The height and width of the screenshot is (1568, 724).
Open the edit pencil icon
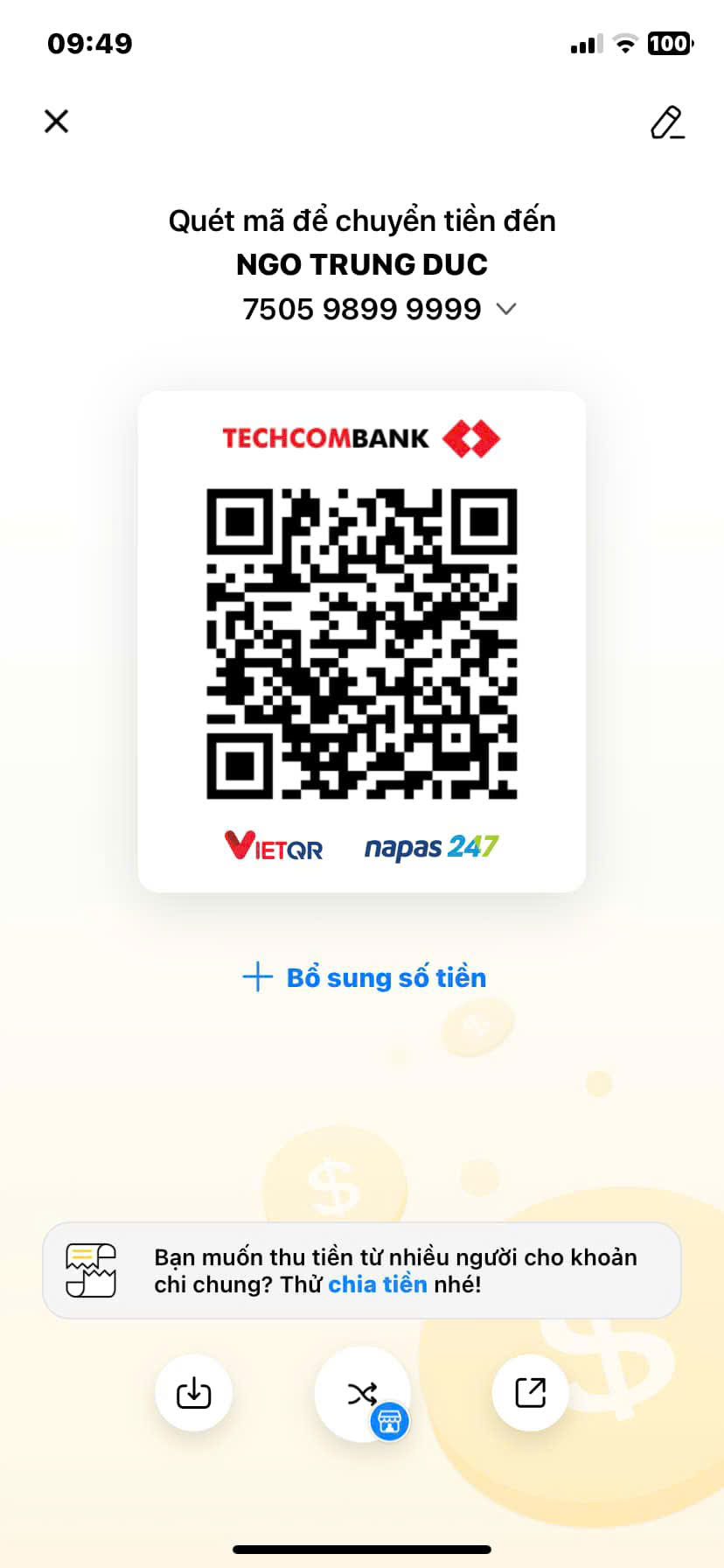pyautogui.click(x=667, y=122)
